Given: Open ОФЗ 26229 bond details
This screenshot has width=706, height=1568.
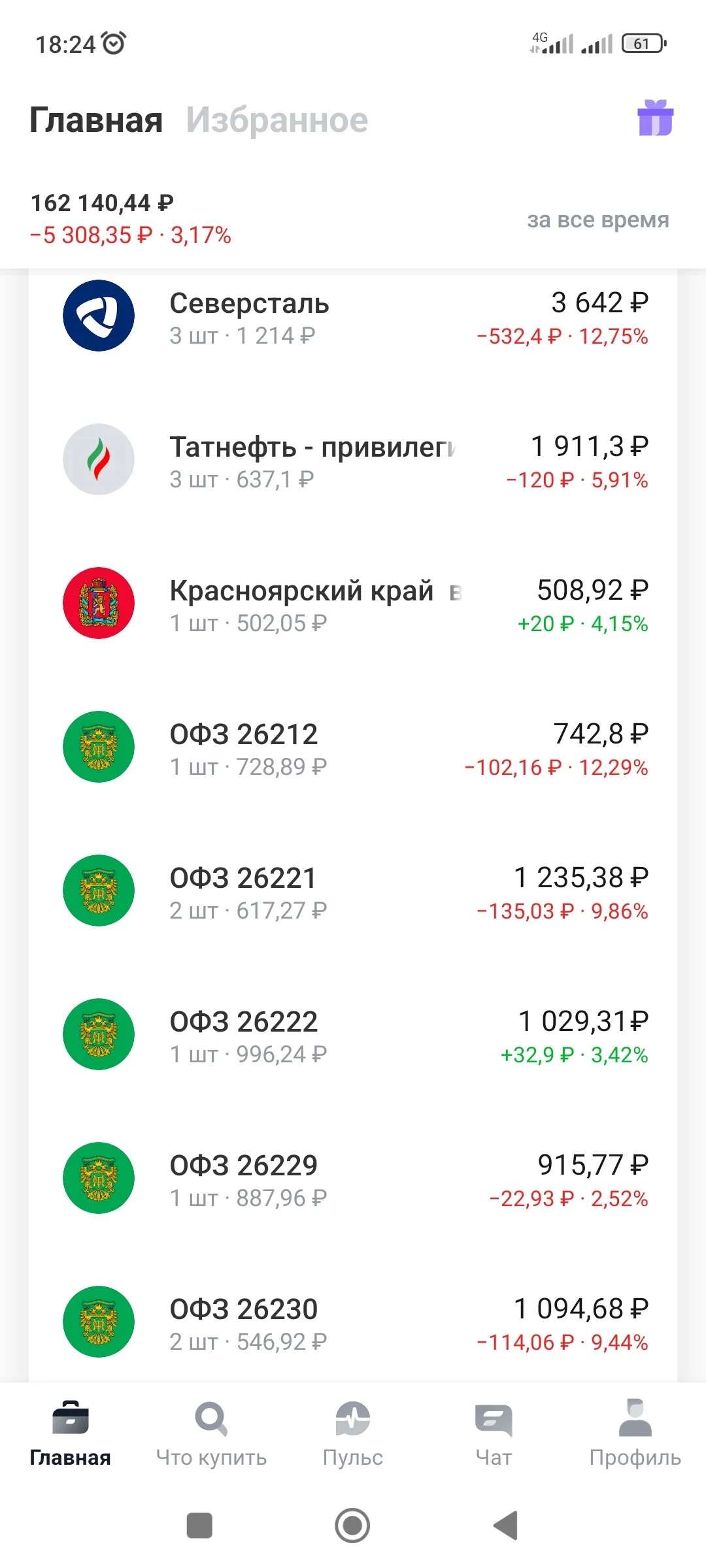Looking at the screenshot, I should pyautogui.click(x=353, y=1179).
